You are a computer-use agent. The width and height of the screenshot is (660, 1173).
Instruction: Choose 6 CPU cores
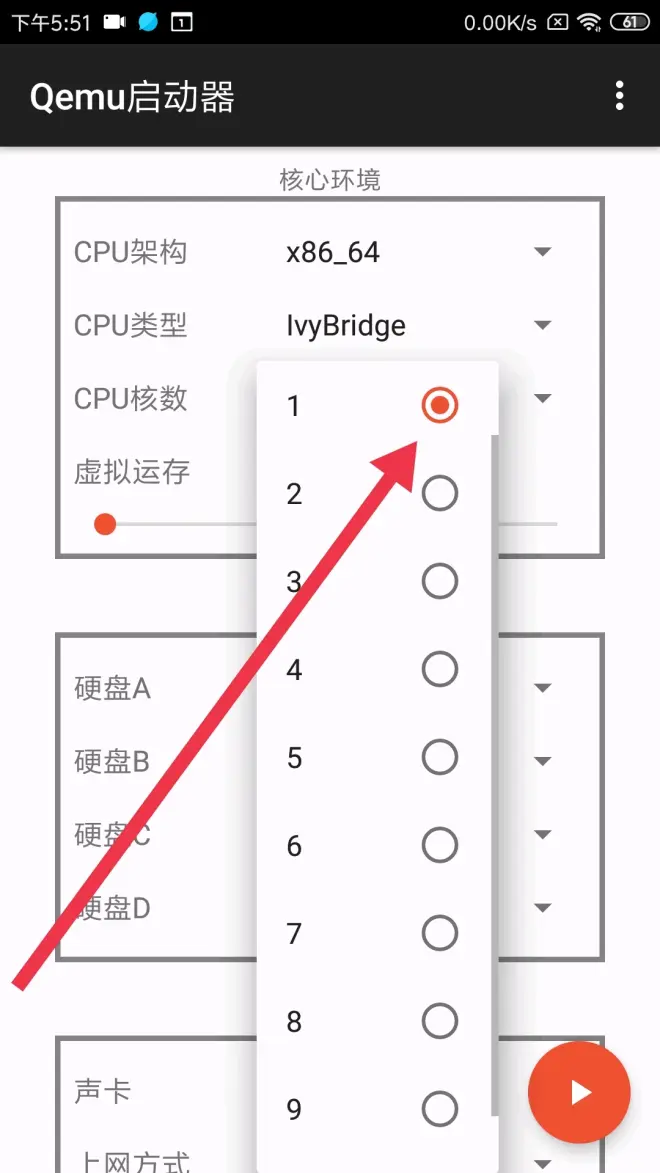(x=377, y=845)
